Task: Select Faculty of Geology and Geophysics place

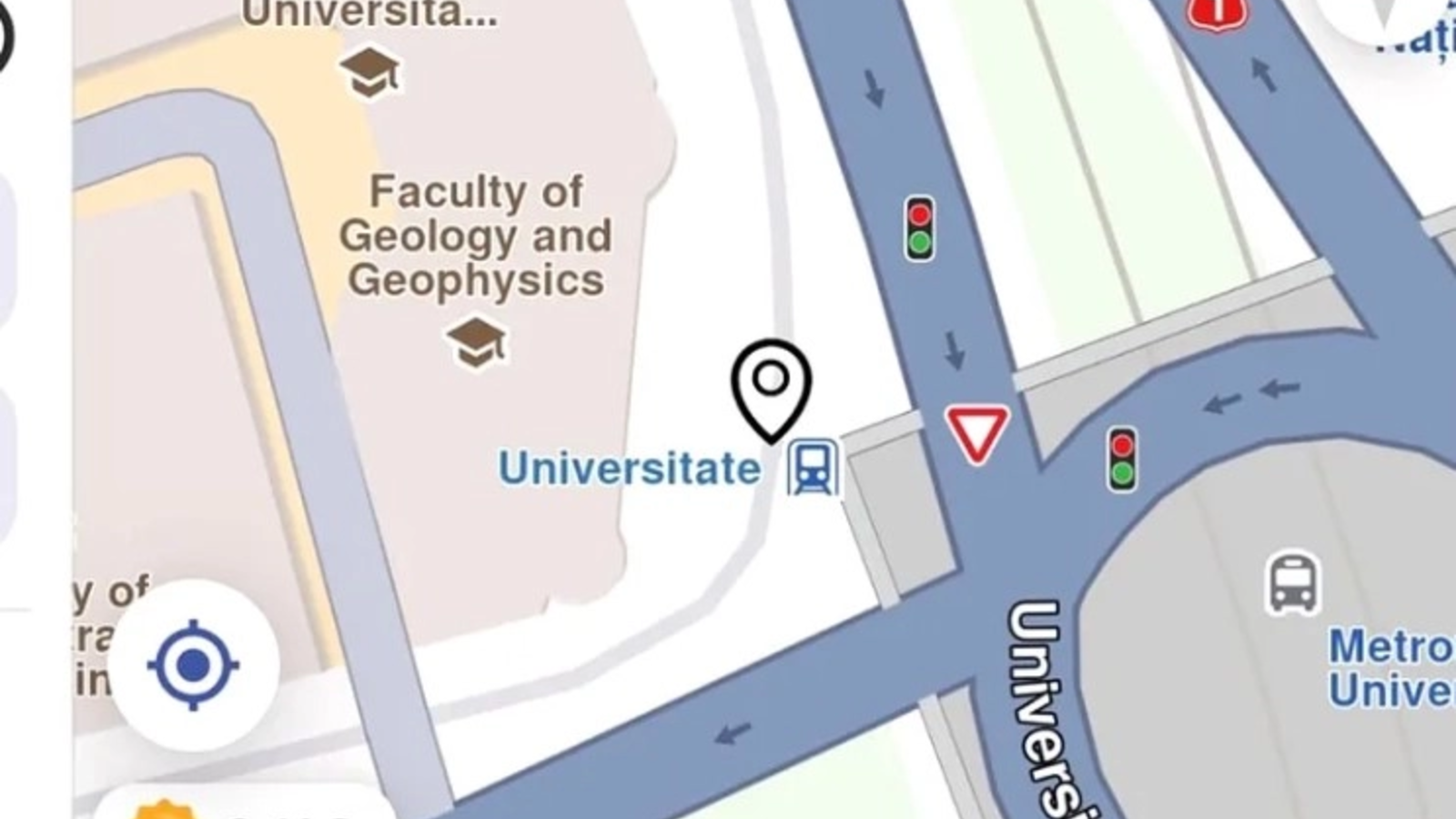Action: (x=476, y=343)
